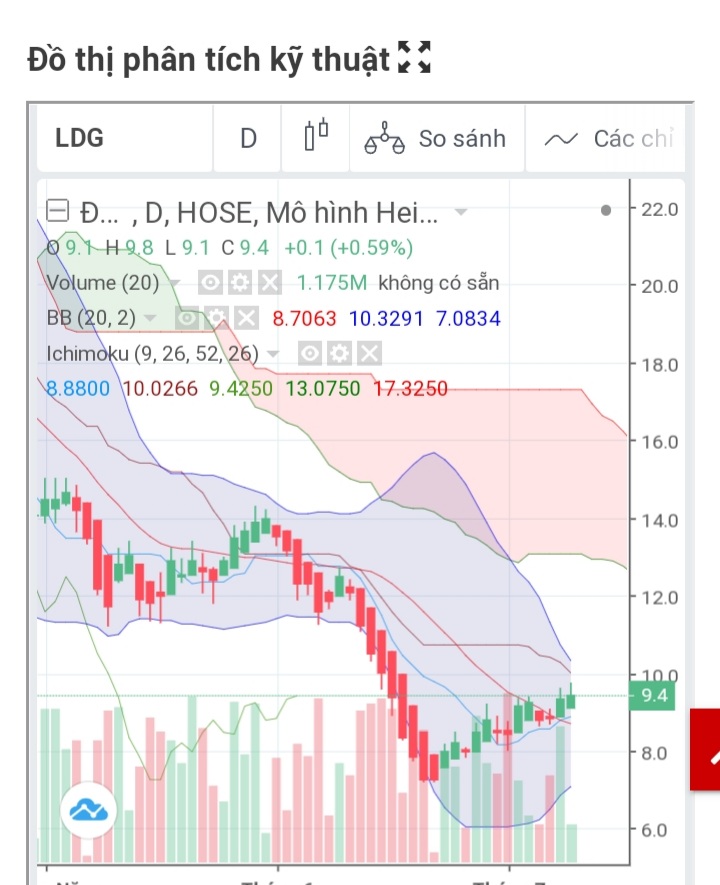Screen dimensions: 720x885
Task: Remove the Volume (20) indicator
Action: 269,283
